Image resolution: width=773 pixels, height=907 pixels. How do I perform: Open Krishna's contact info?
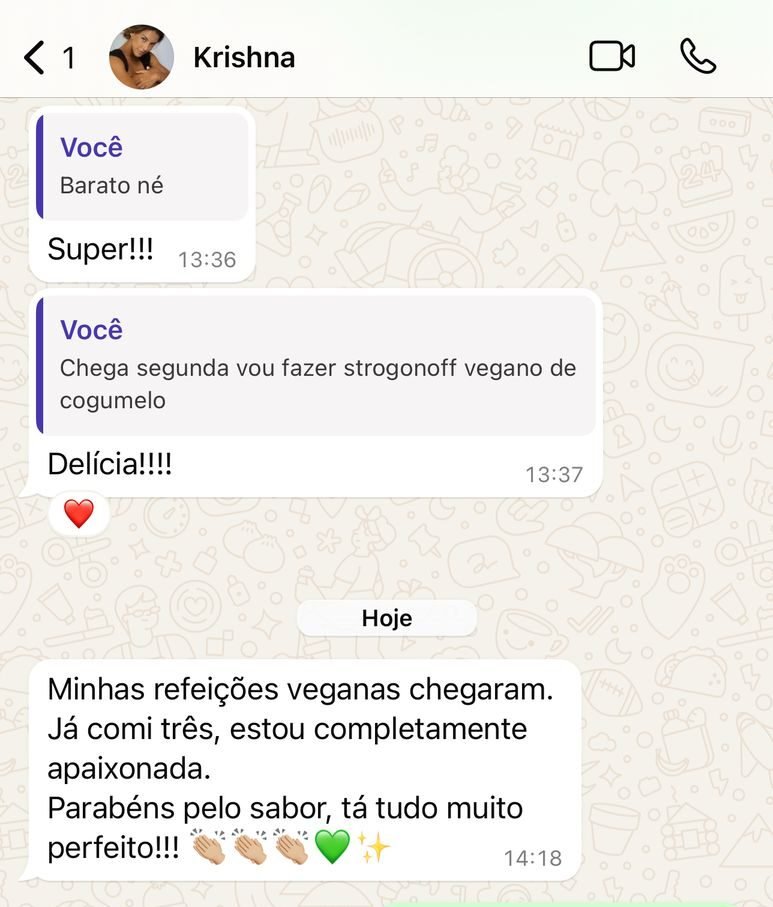tap(243, 57)
